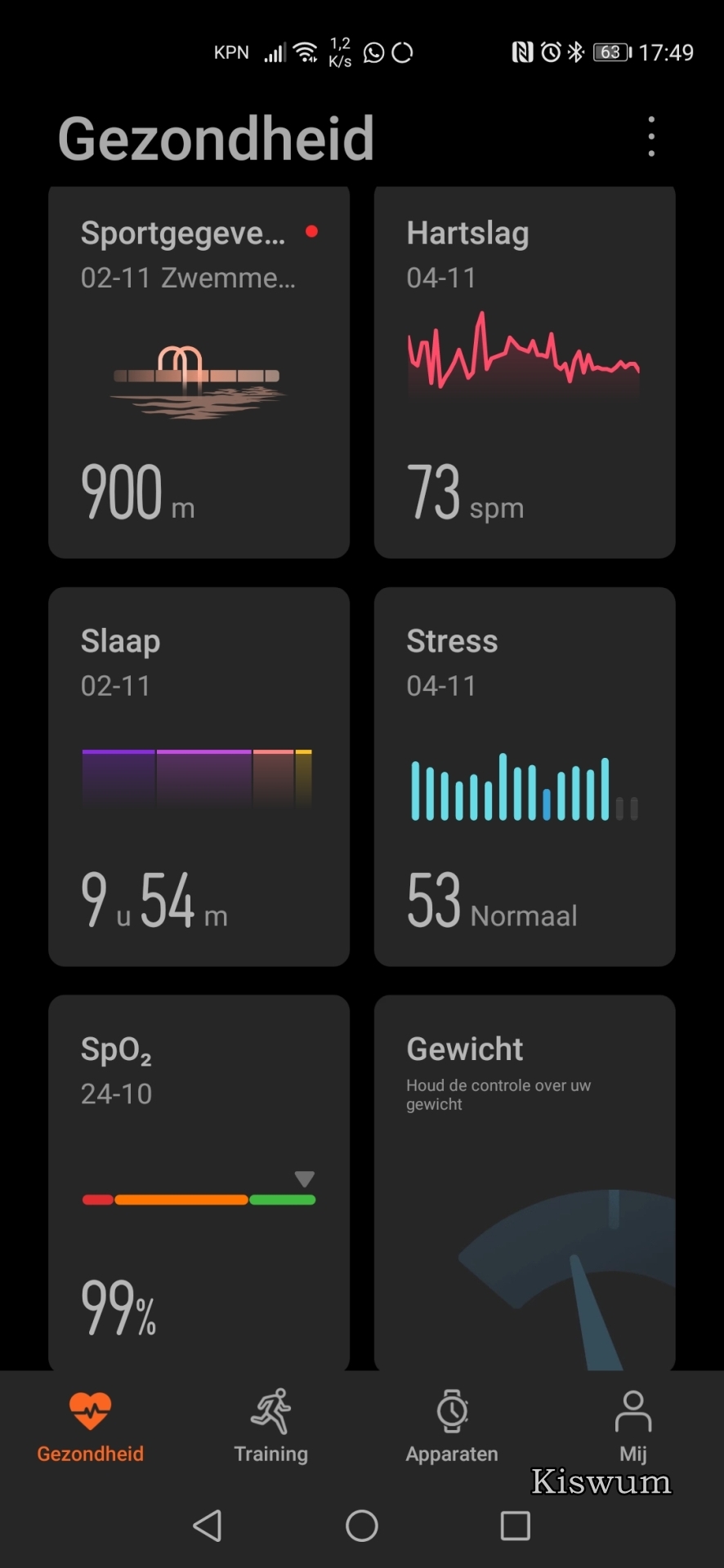724x1568 pixels.
Task: Open the three-dot overflow menu
Action: pyautogui.click(x=651, y=136)
